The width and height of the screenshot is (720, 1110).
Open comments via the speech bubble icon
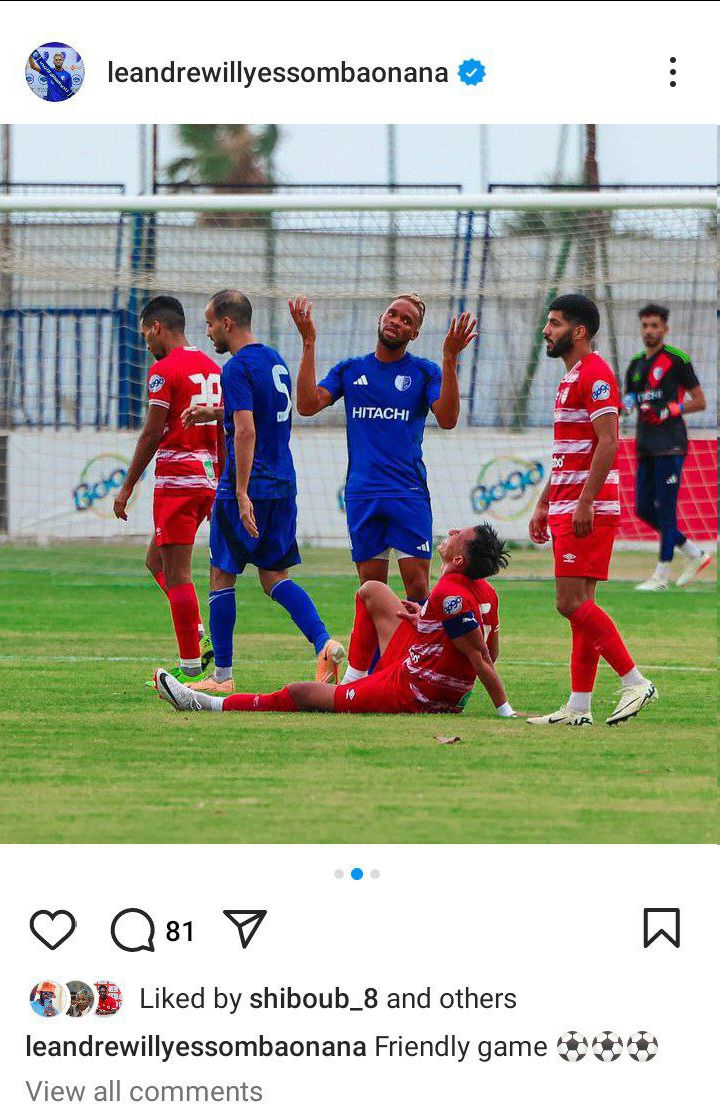133,930
